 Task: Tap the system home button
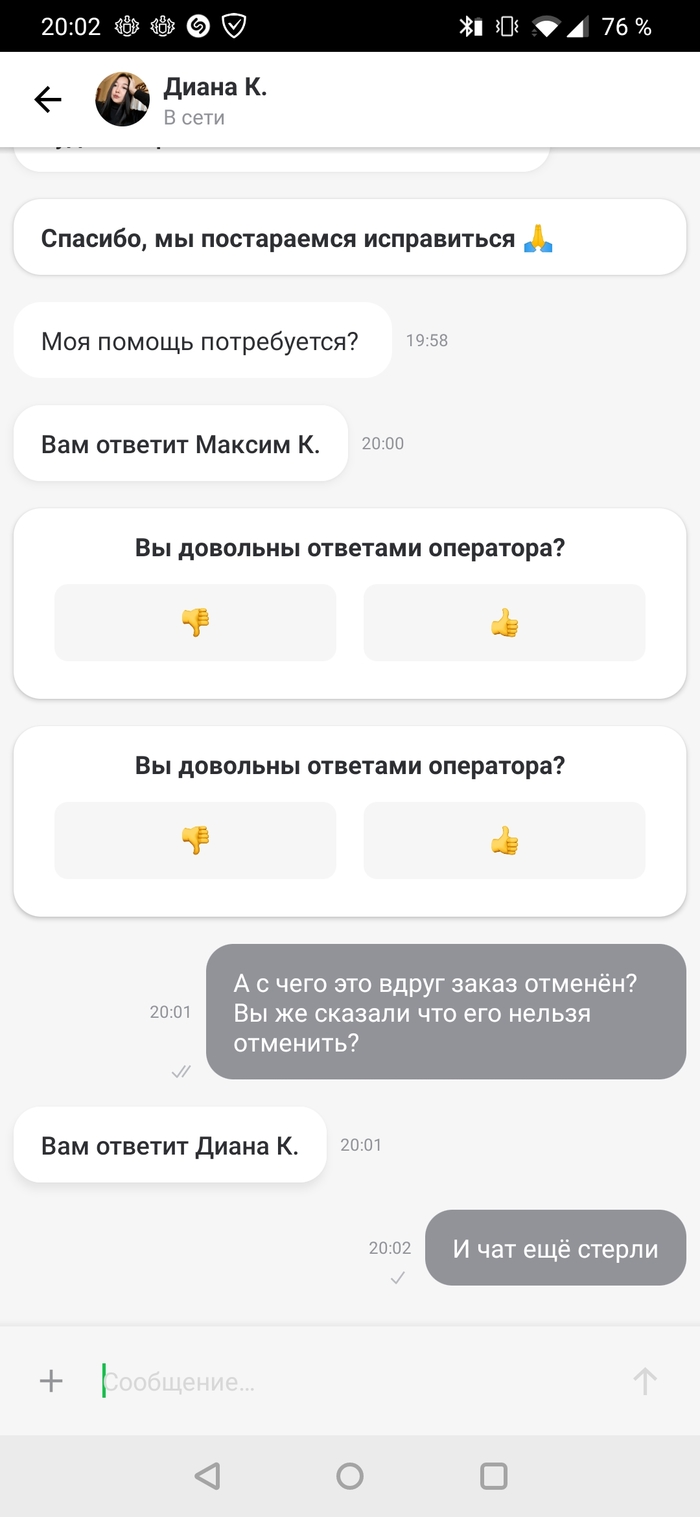click(x=349, y=1476)
